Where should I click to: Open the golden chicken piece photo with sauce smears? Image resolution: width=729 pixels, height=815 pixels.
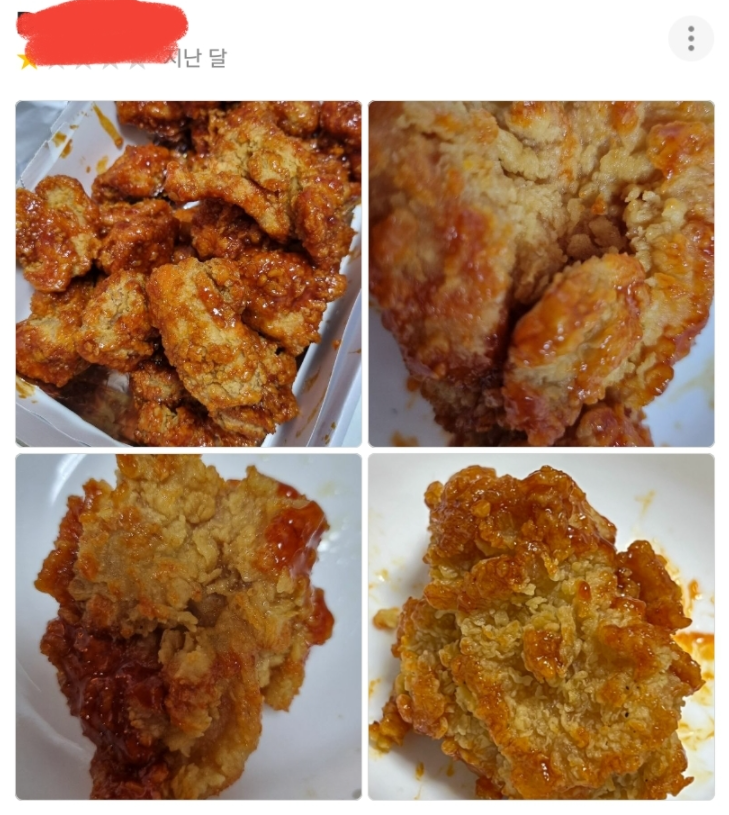541,627
